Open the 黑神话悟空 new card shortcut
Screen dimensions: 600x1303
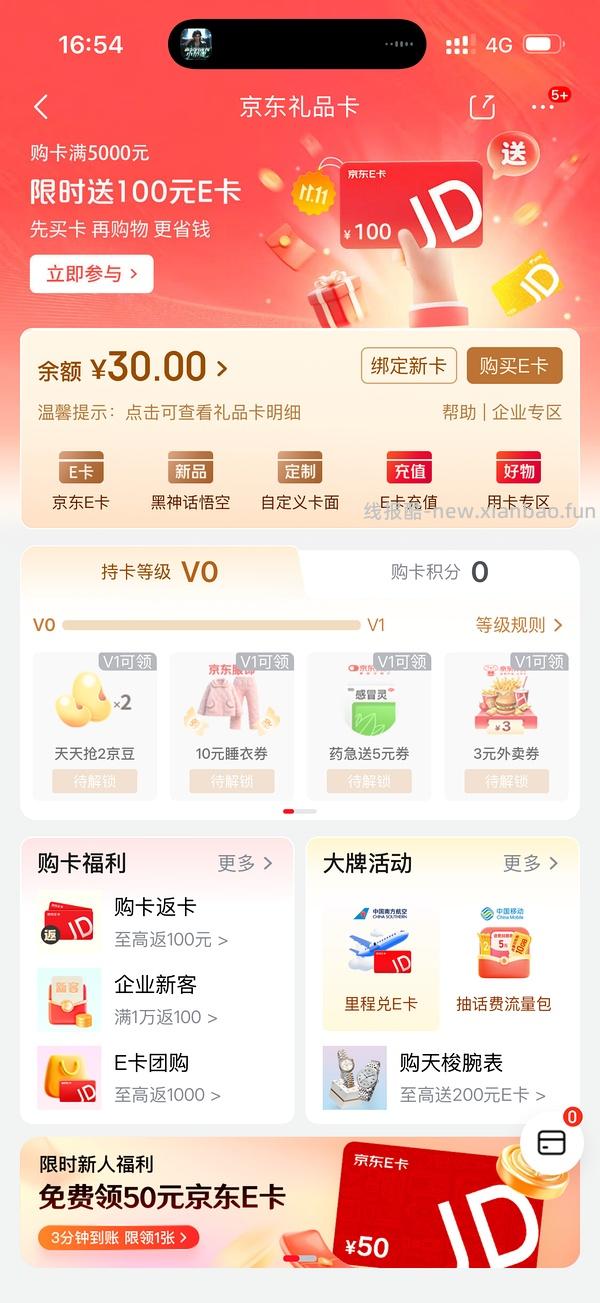(190, 481)
